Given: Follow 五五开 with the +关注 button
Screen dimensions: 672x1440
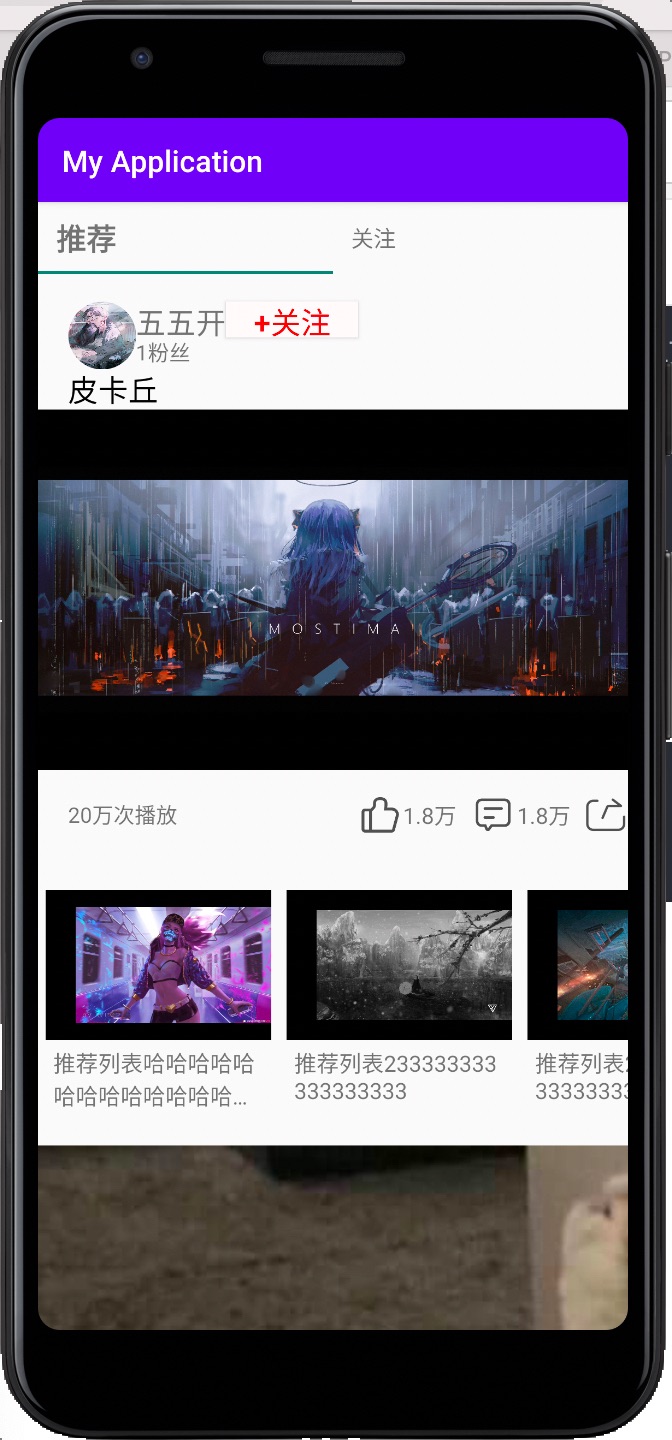Looking at the screenshot, I should (x=291, y=322).
